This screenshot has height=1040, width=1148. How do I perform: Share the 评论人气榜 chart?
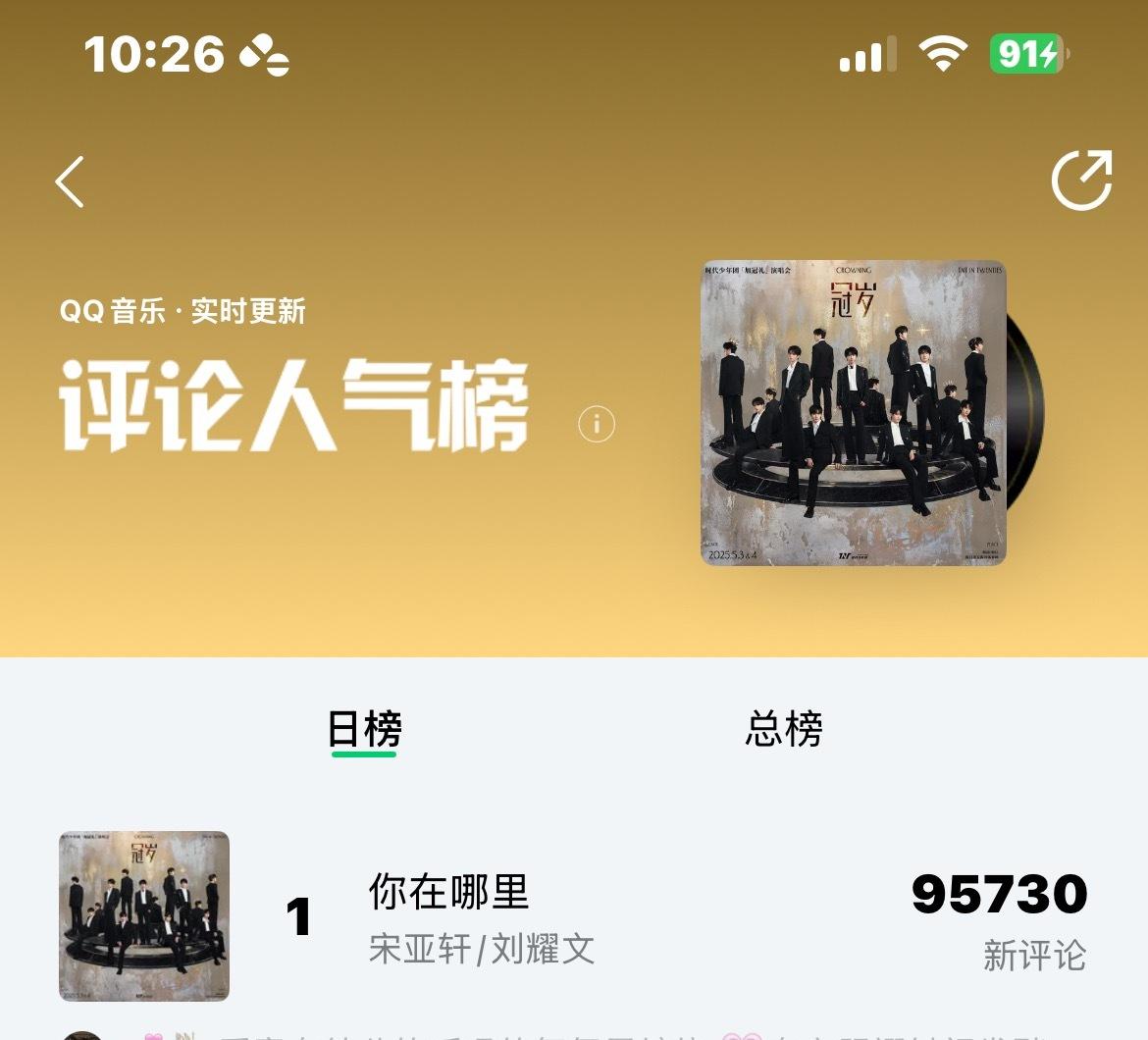1081,181
